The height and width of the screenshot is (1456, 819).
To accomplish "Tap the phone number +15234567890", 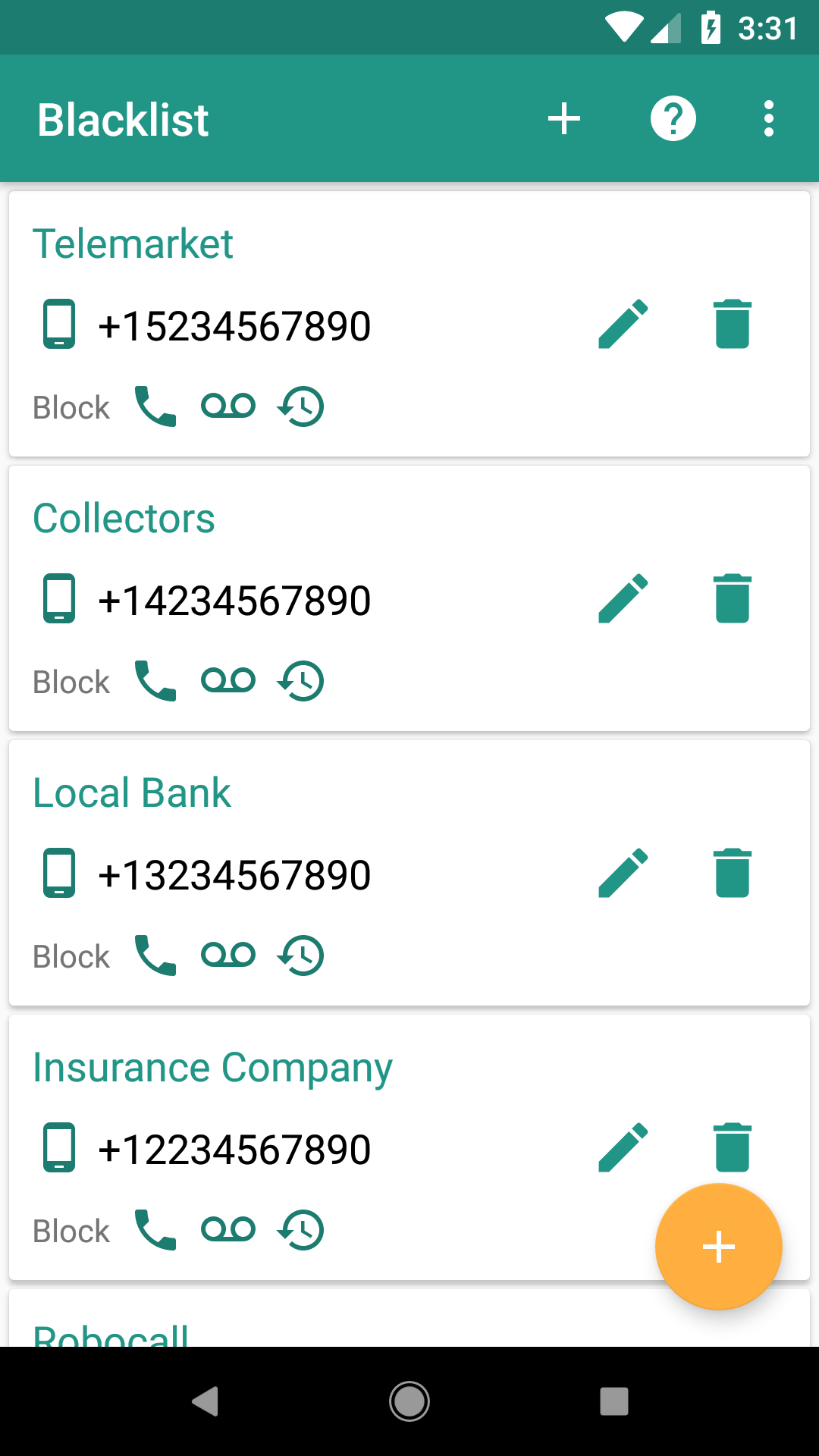I will (234, 325).
